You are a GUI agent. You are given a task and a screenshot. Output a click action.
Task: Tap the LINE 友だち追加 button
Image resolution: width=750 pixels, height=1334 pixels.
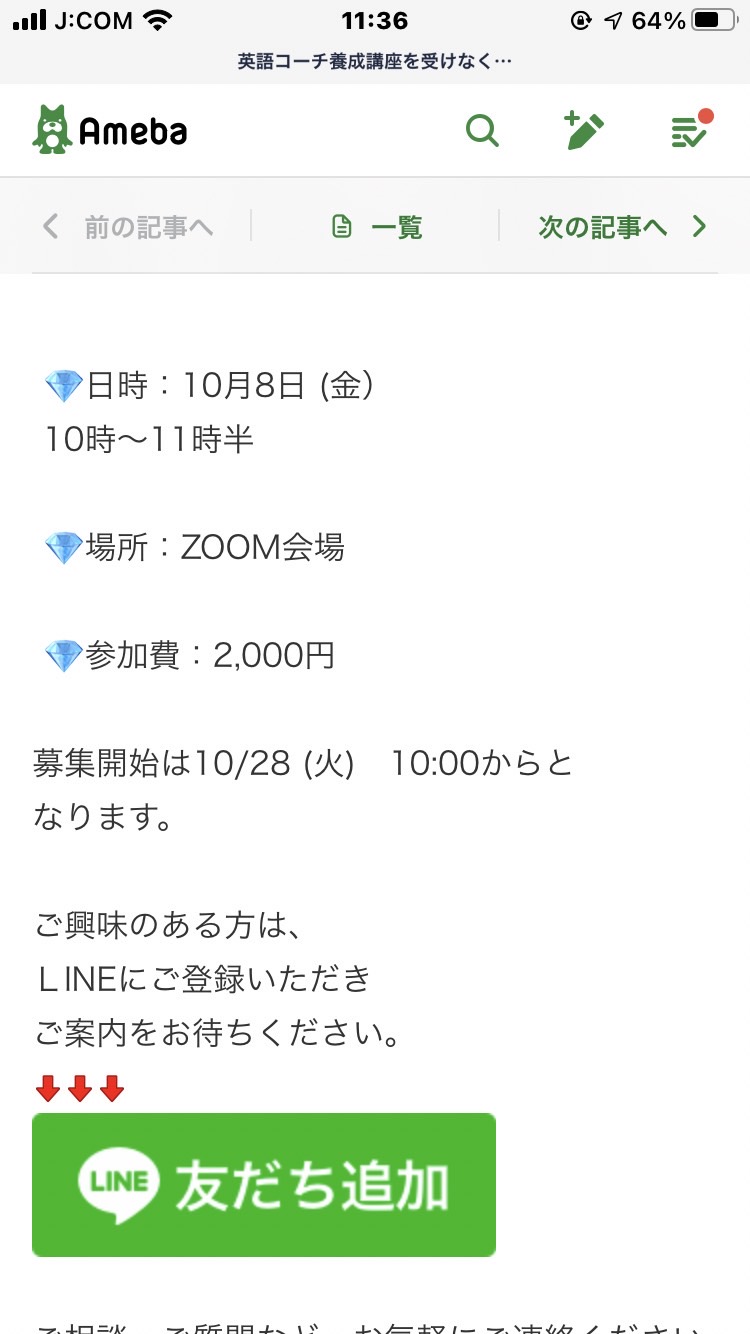pos(264,1184)
